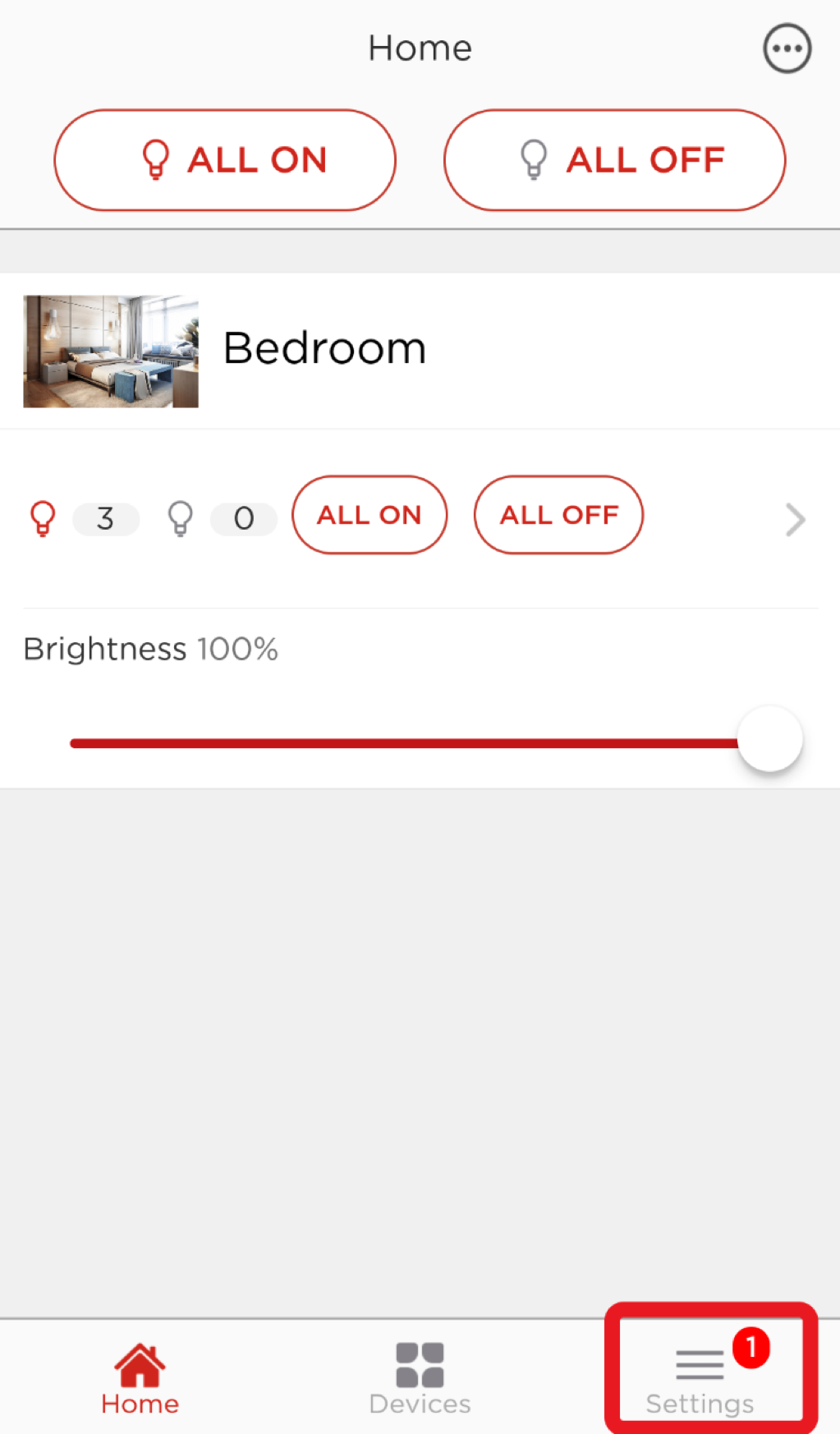Switch to the Home tab
The height and width of the screenshot is (1434, 840).
click(140, 1378)
